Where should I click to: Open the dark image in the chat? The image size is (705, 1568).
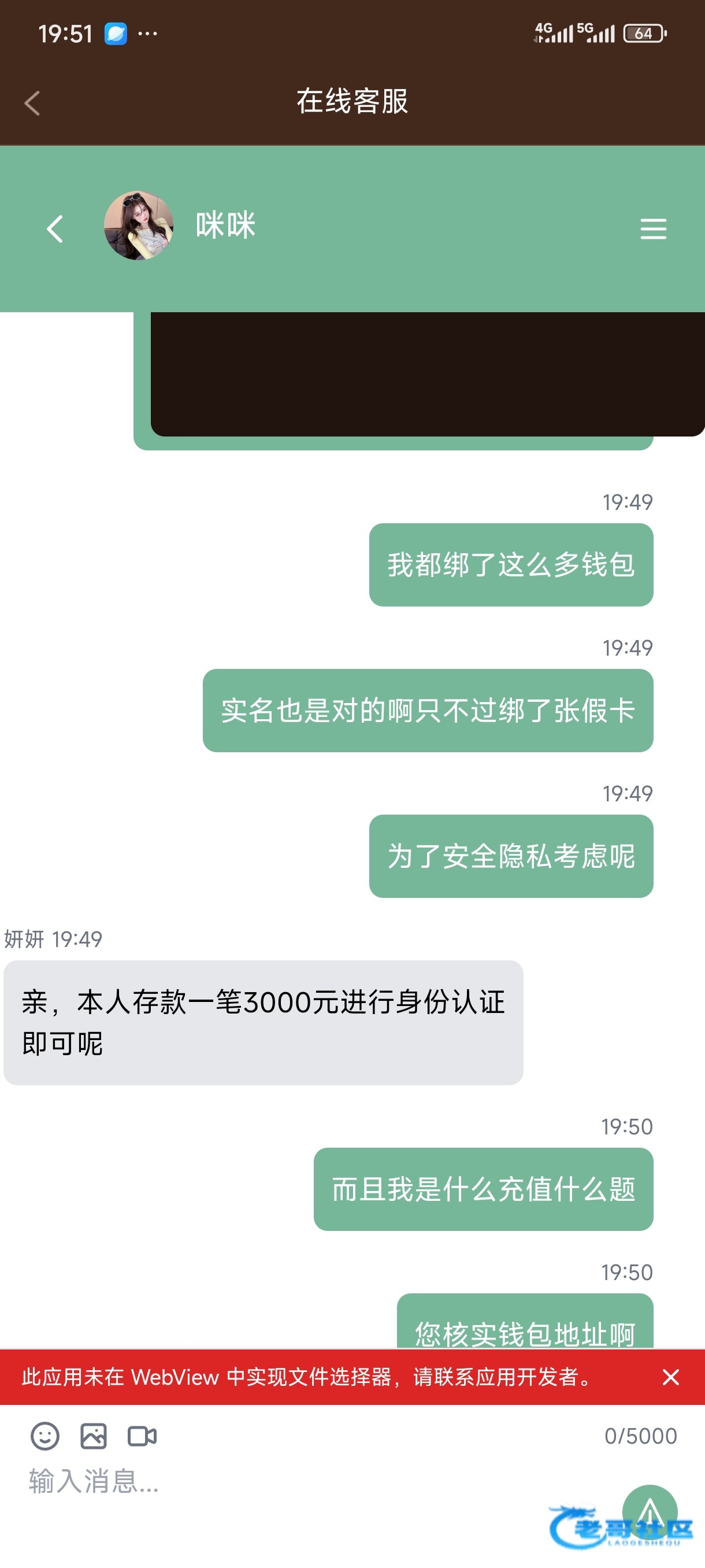click(426, 372)
